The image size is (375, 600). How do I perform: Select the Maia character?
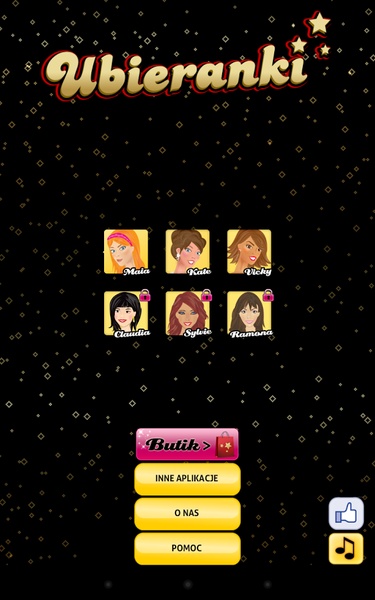tap(126, 251)
